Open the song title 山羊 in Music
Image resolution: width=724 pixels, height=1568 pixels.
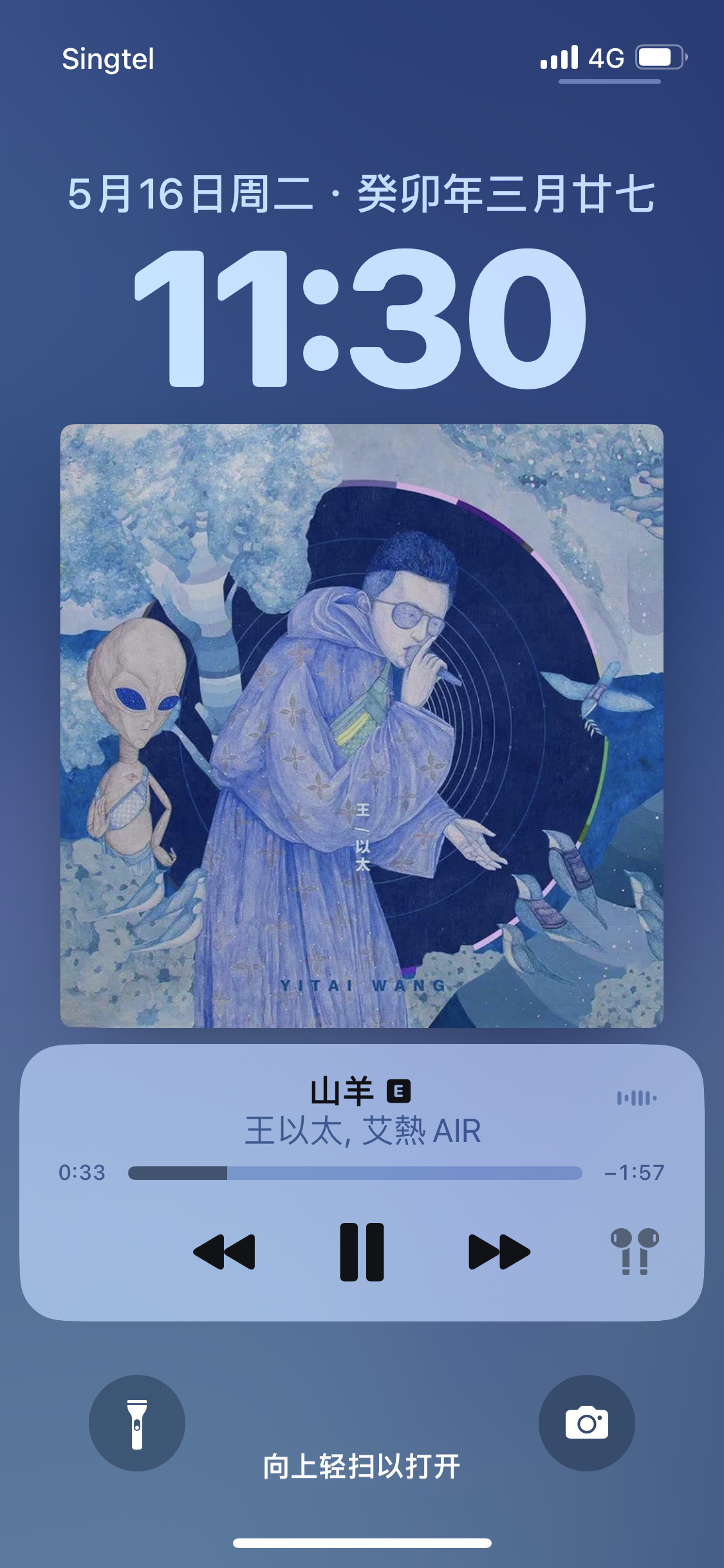click(x=342, y=1091)
